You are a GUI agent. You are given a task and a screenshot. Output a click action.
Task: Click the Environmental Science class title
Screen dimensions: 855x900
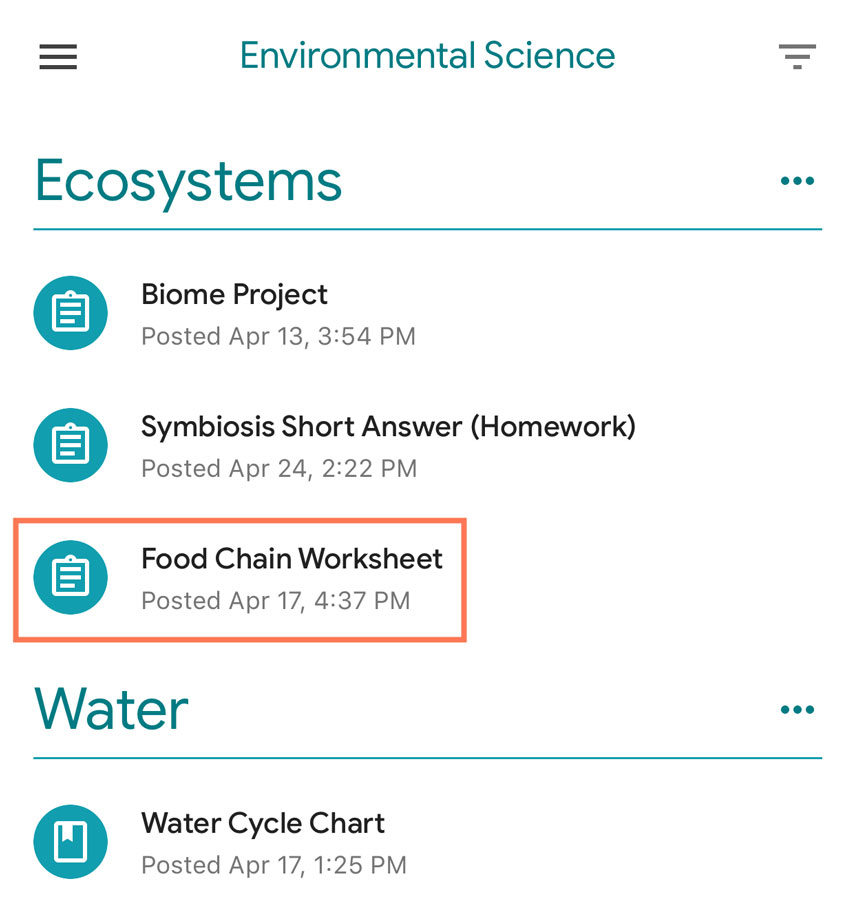point(428,55)
